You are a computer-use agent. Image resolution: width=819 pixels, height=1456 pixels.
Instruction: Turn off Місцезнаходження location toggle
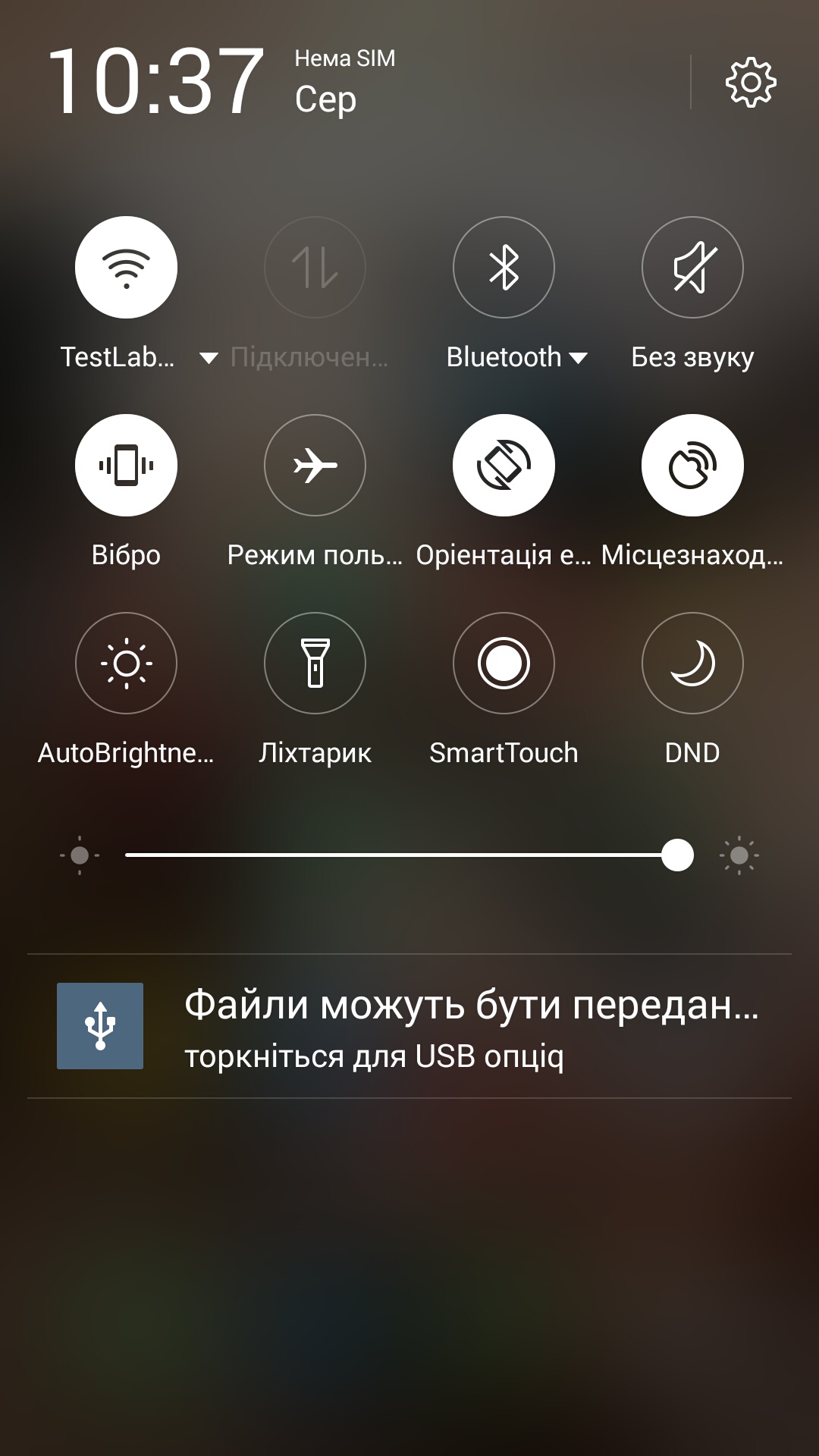[x=692, y=465]
